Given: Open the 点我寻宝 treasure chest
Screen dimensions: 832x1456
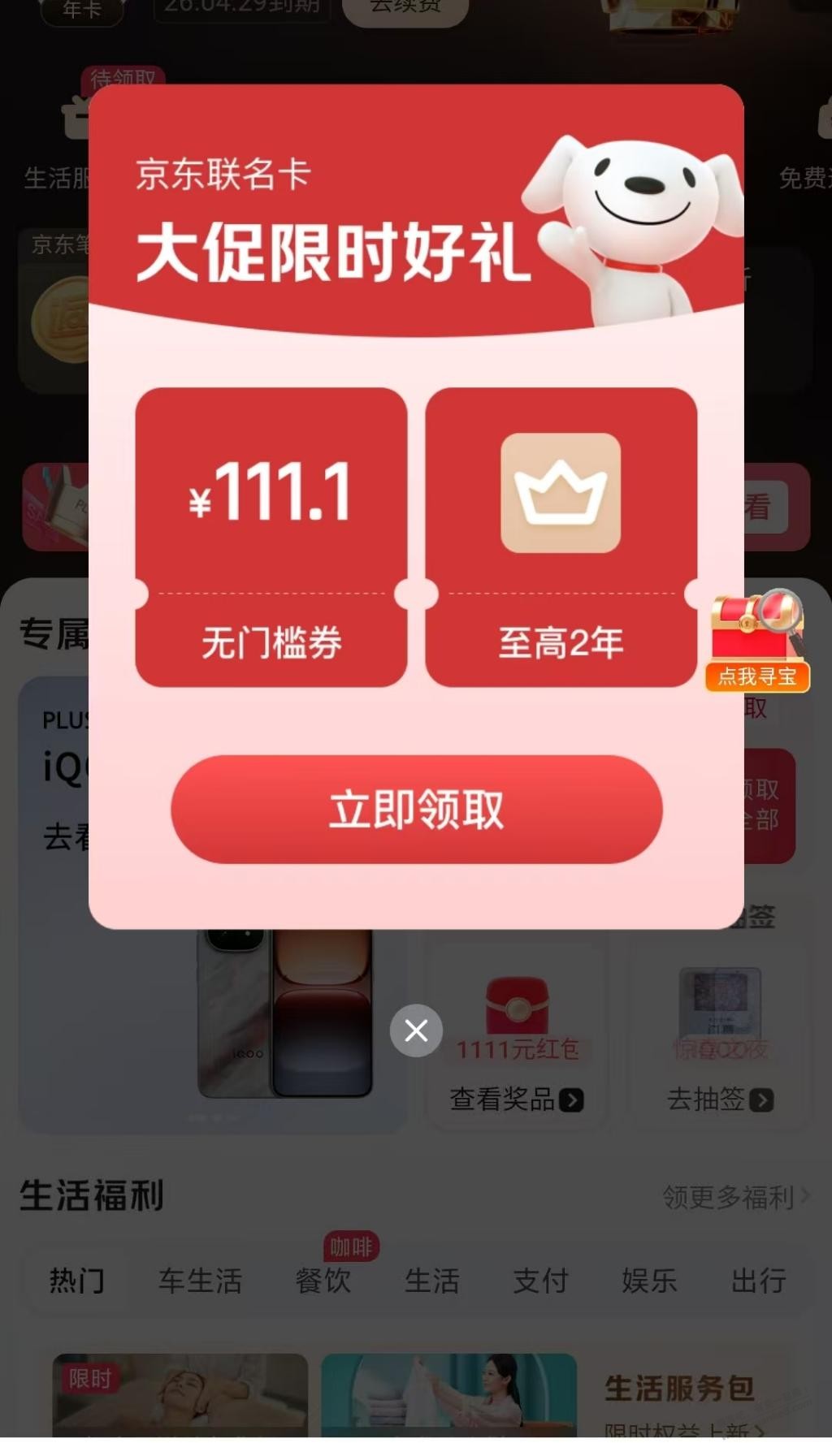Looking at the screenshot, I should coord(757,642).
